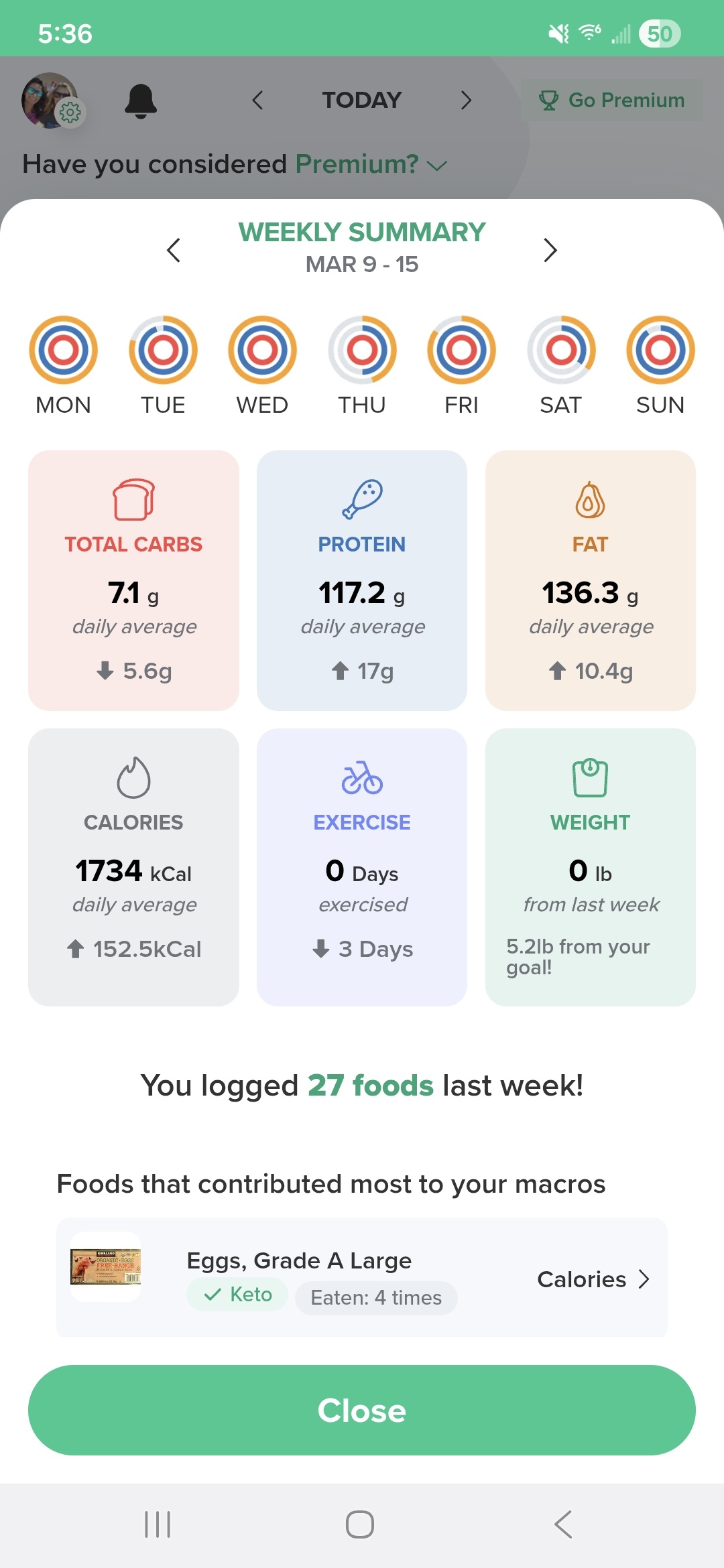This screenshot has width=724, height=1568.
Task: Open the Protein card
Action: 362,580
